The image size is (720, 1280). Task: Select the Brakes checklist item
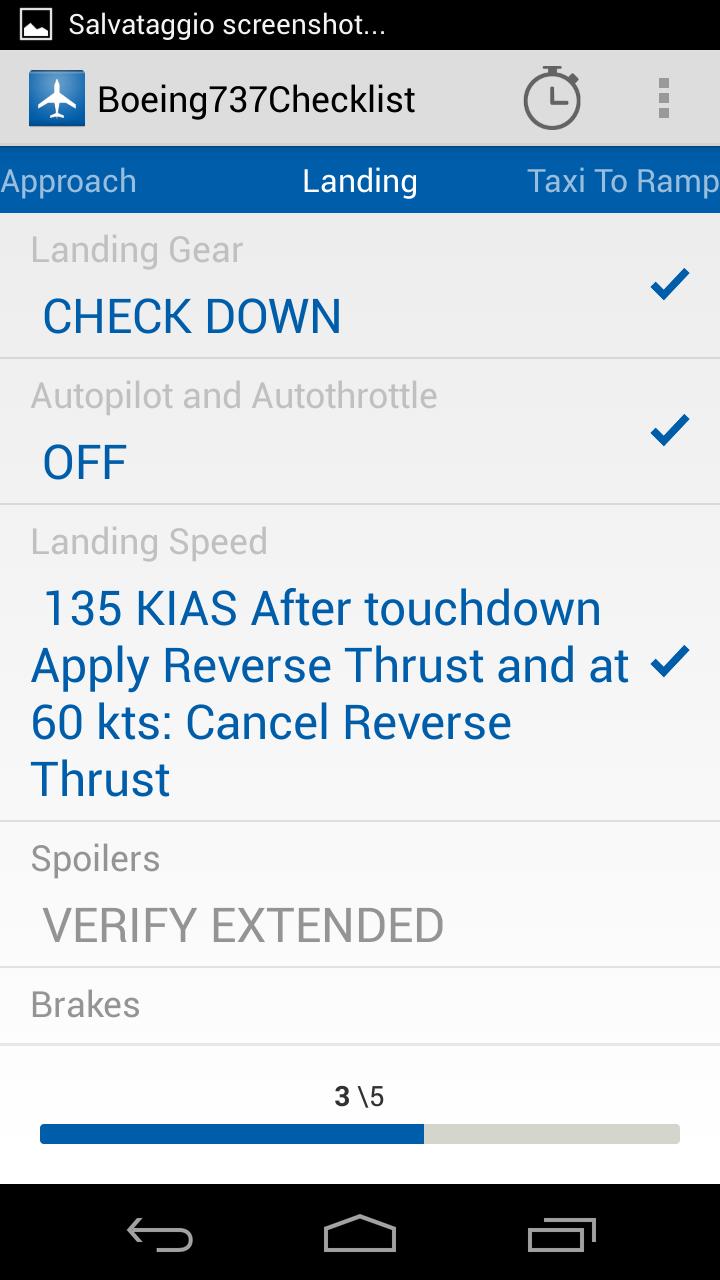pos(86,1004)
